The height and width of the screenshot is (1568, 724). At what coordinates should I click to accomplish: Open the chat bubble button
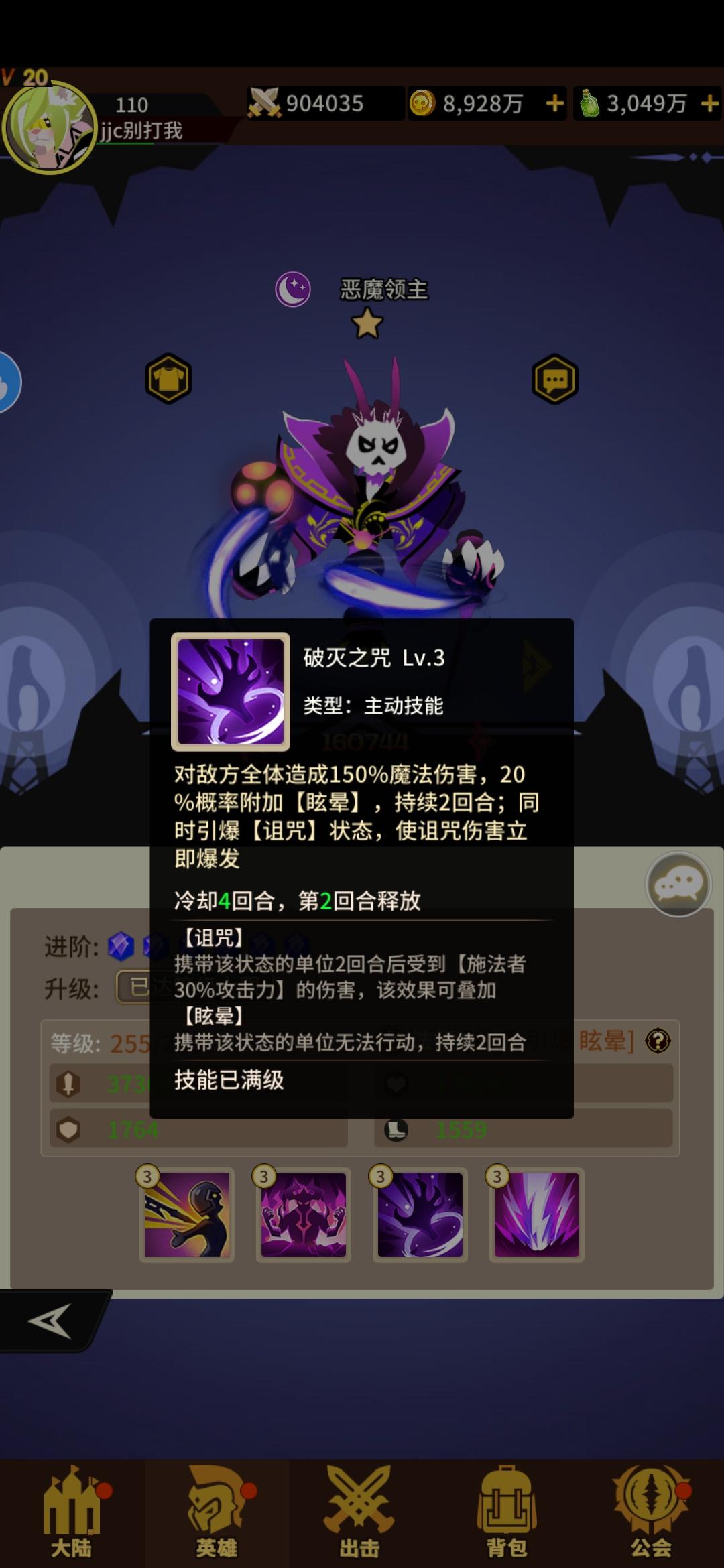(x=678, y=885)
